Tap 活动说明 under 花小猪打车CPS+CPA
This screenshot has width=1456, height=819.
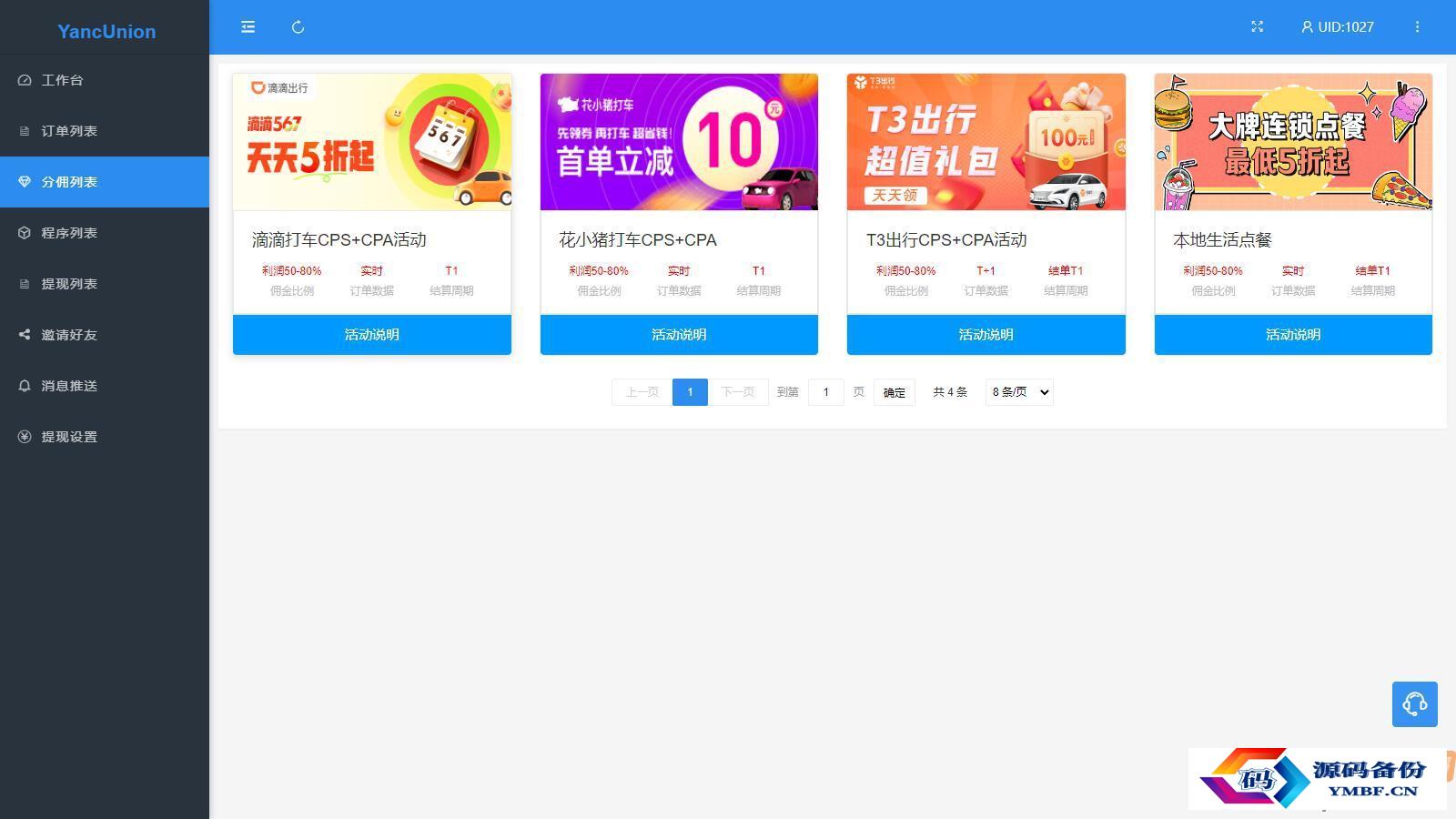pos(679,335)
